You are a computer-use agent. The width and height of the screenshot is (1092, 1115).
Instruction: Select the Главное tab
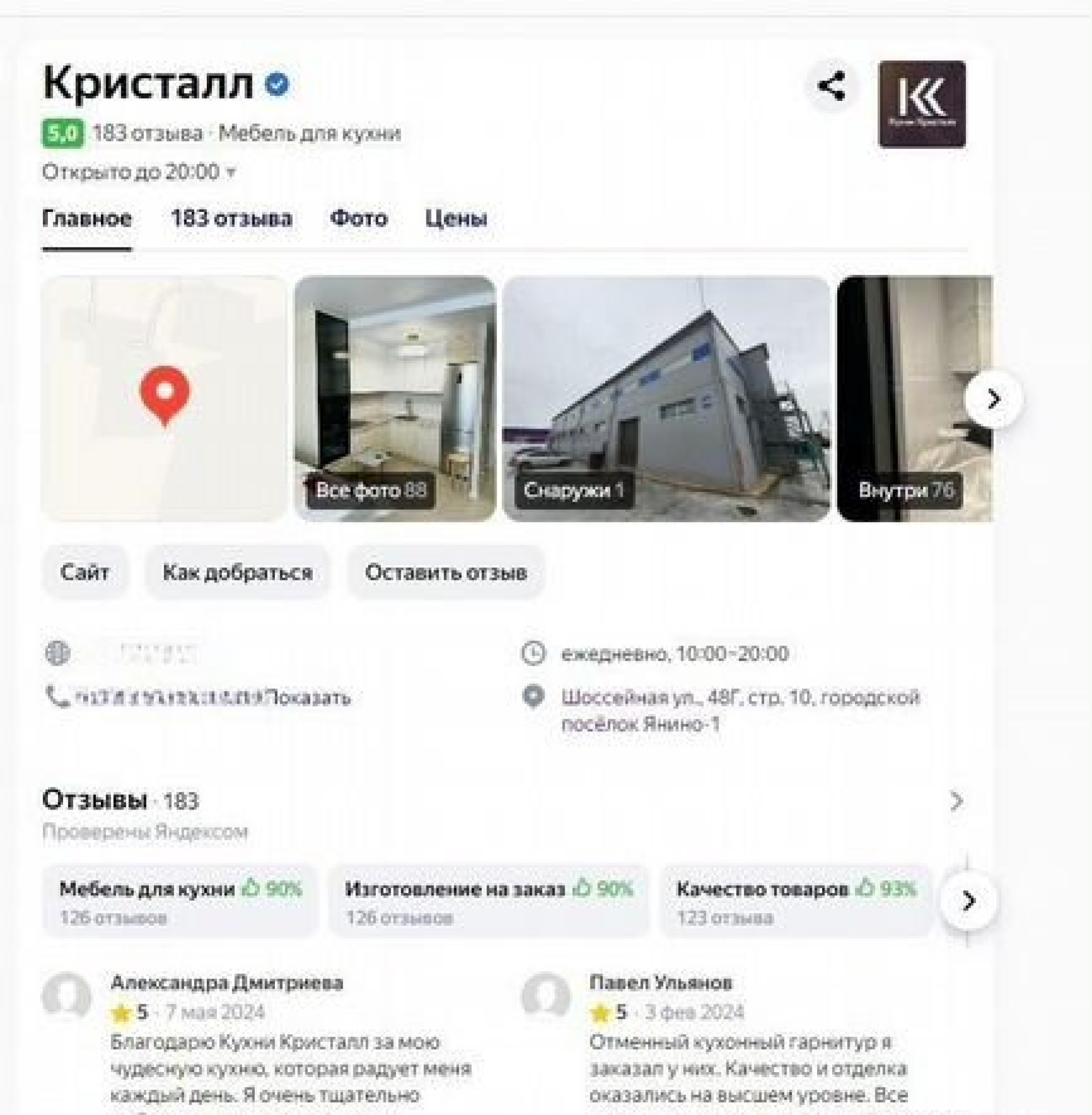(x=87, y=219)
